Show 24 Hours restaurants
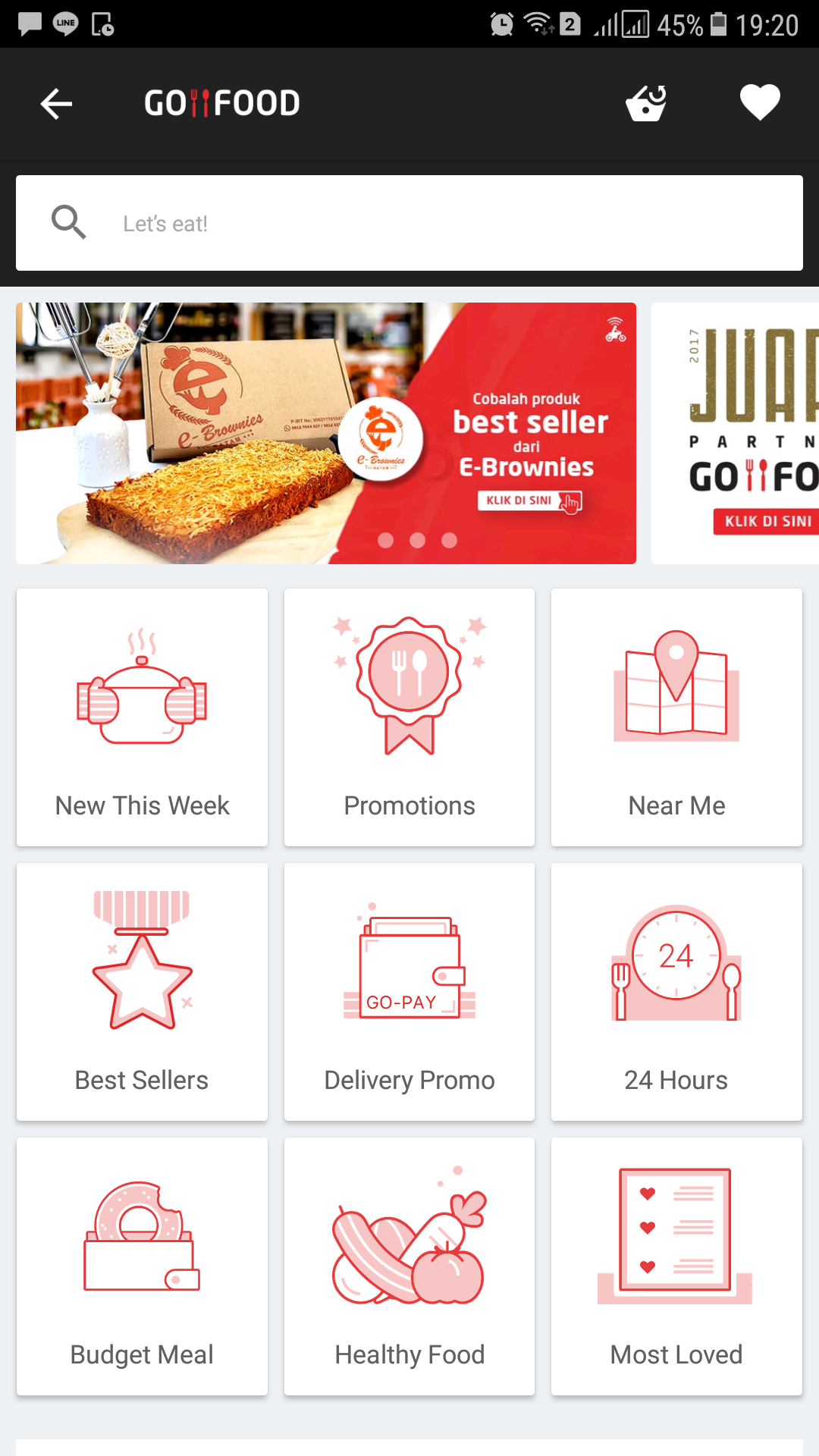The height and width of the screenshot is (1456, 819). pos(676,992)
